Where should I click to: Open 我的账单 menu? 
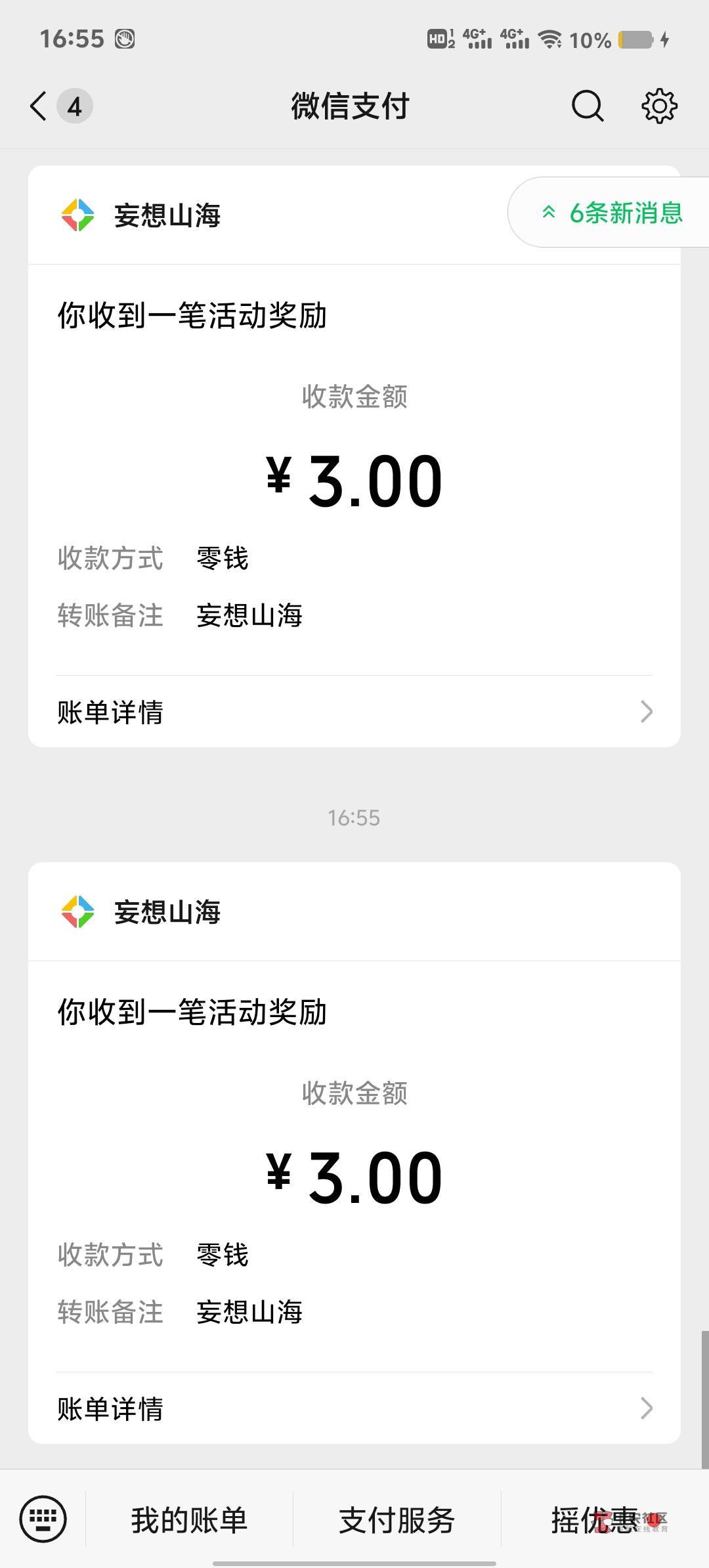coord(189,1520)
